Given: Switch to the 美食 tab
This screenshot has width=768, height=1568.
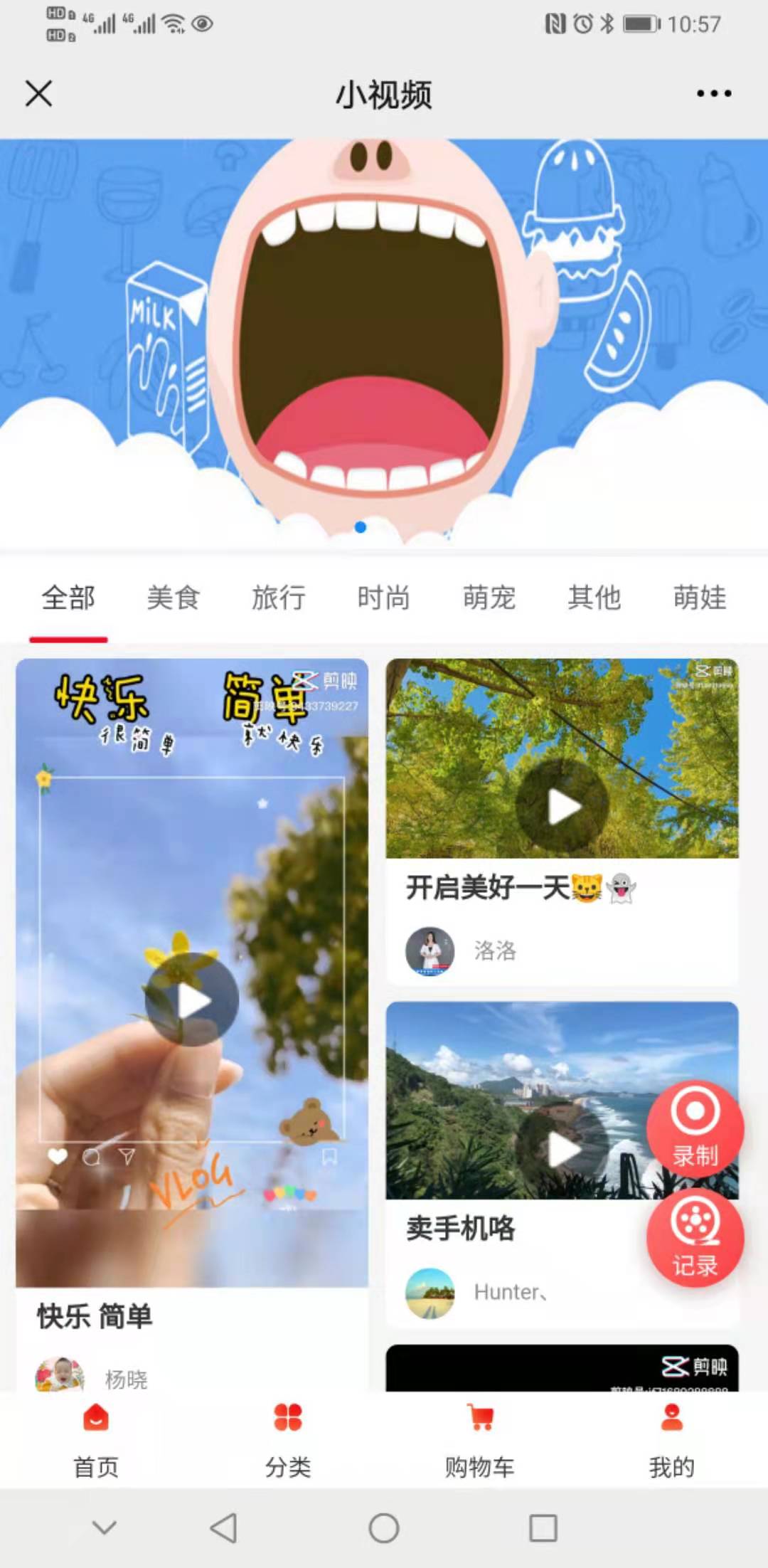Looking at the screenshot, I should click(173, 598).
